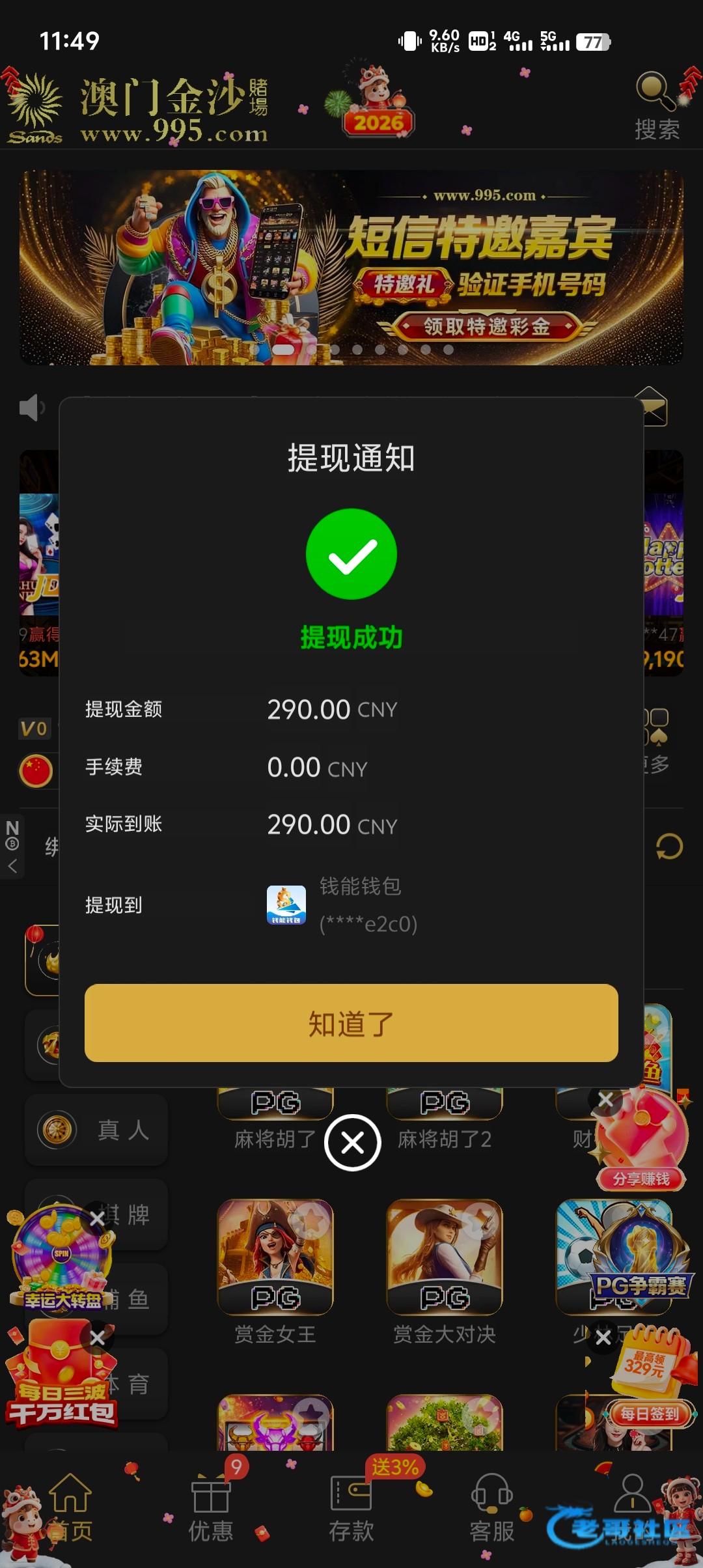Dismiss the 千万红包 floating promo
The image size is (703, 1568).
tap(98, 1337)
